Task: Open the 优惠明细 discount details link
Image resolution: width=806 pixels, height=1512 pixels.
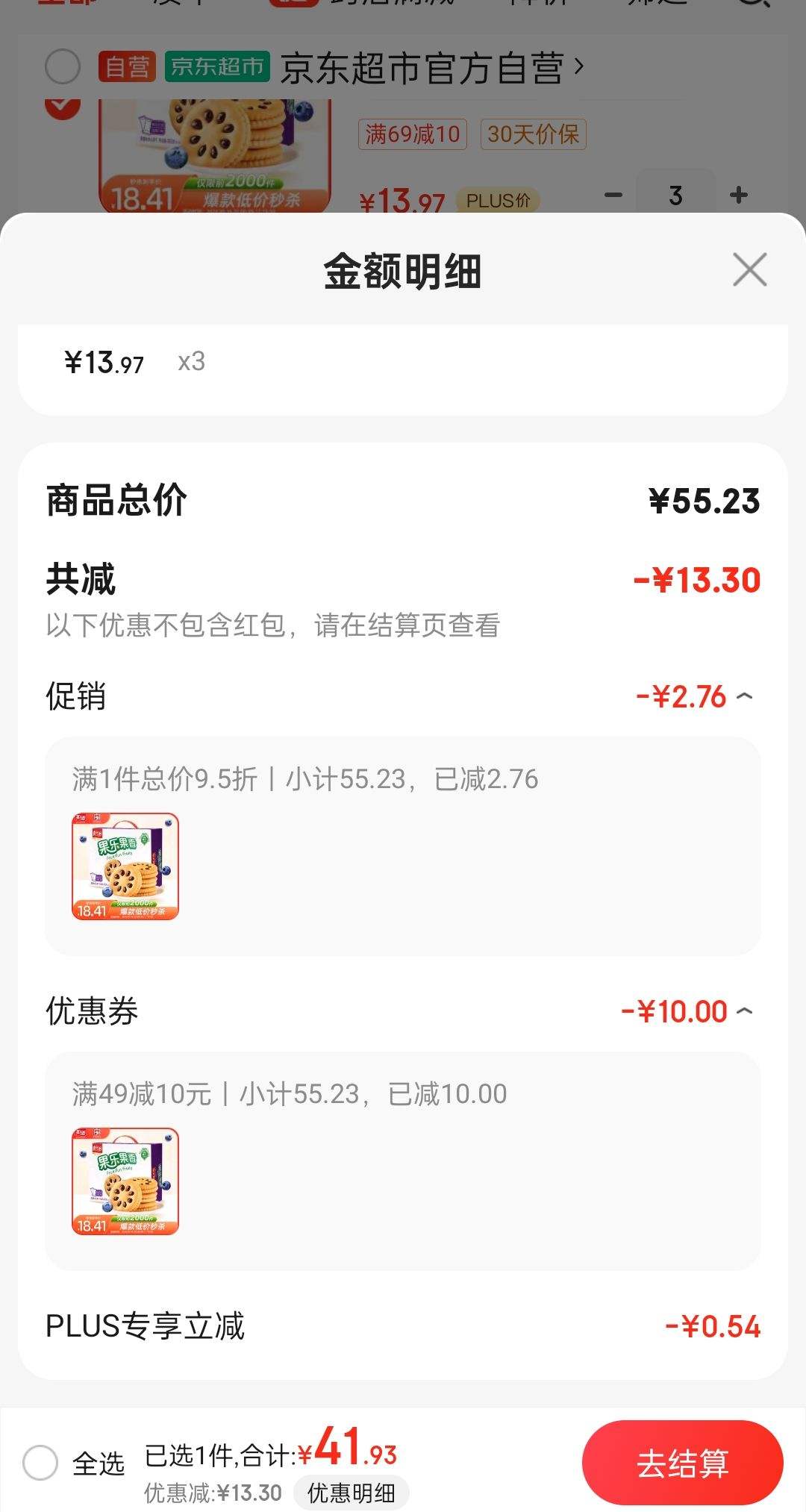Action: click(353, 1493)
